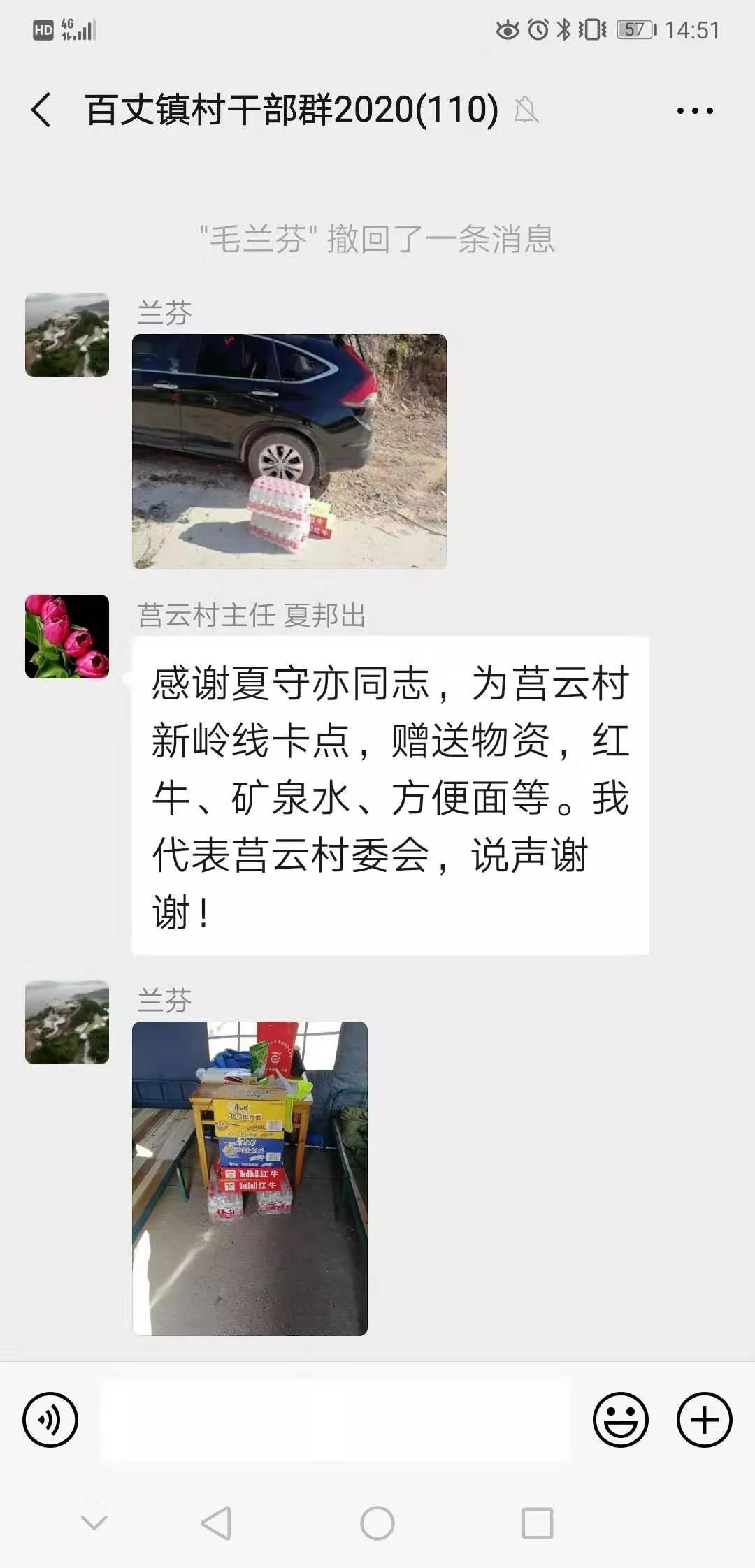Open recent apps from navigation bar
The height and width of the screenshot is (1568, 755).
(537, 1523)
